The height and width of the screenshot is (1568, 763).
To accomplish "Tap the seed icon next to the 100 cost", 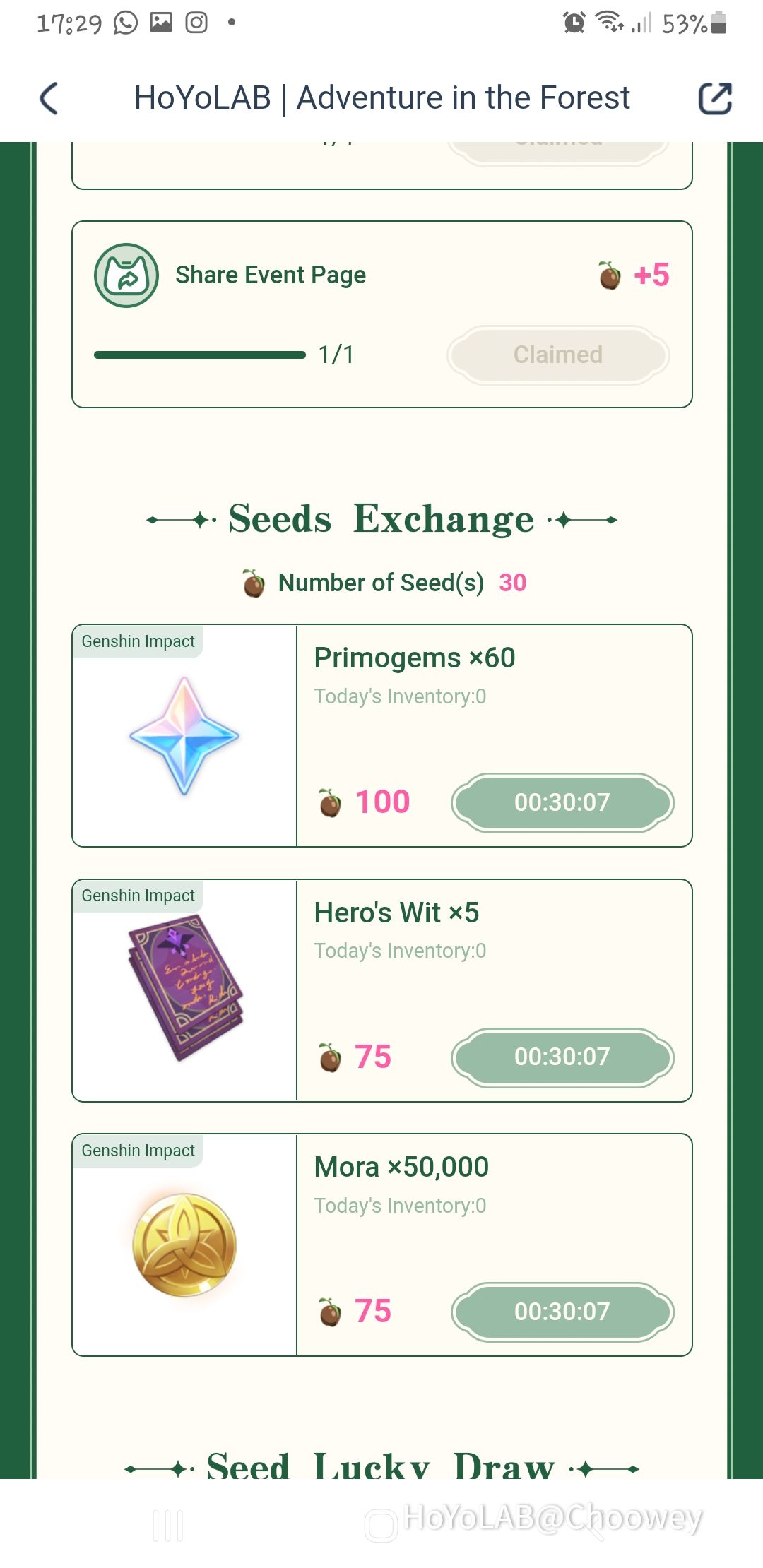I will [329, 803].
